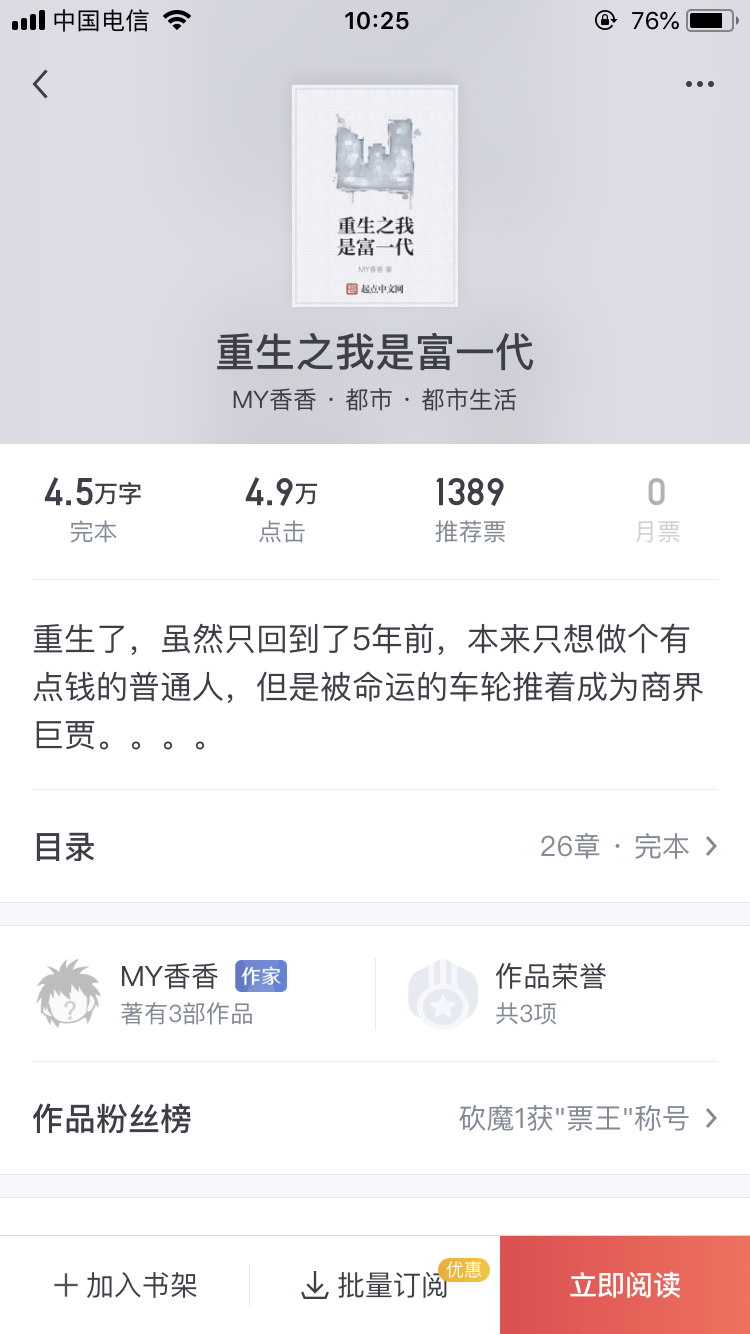Viewport: 750px width, 1334px height.
Task: Open the 推荐票 count 1389
Action: point(469,491)
